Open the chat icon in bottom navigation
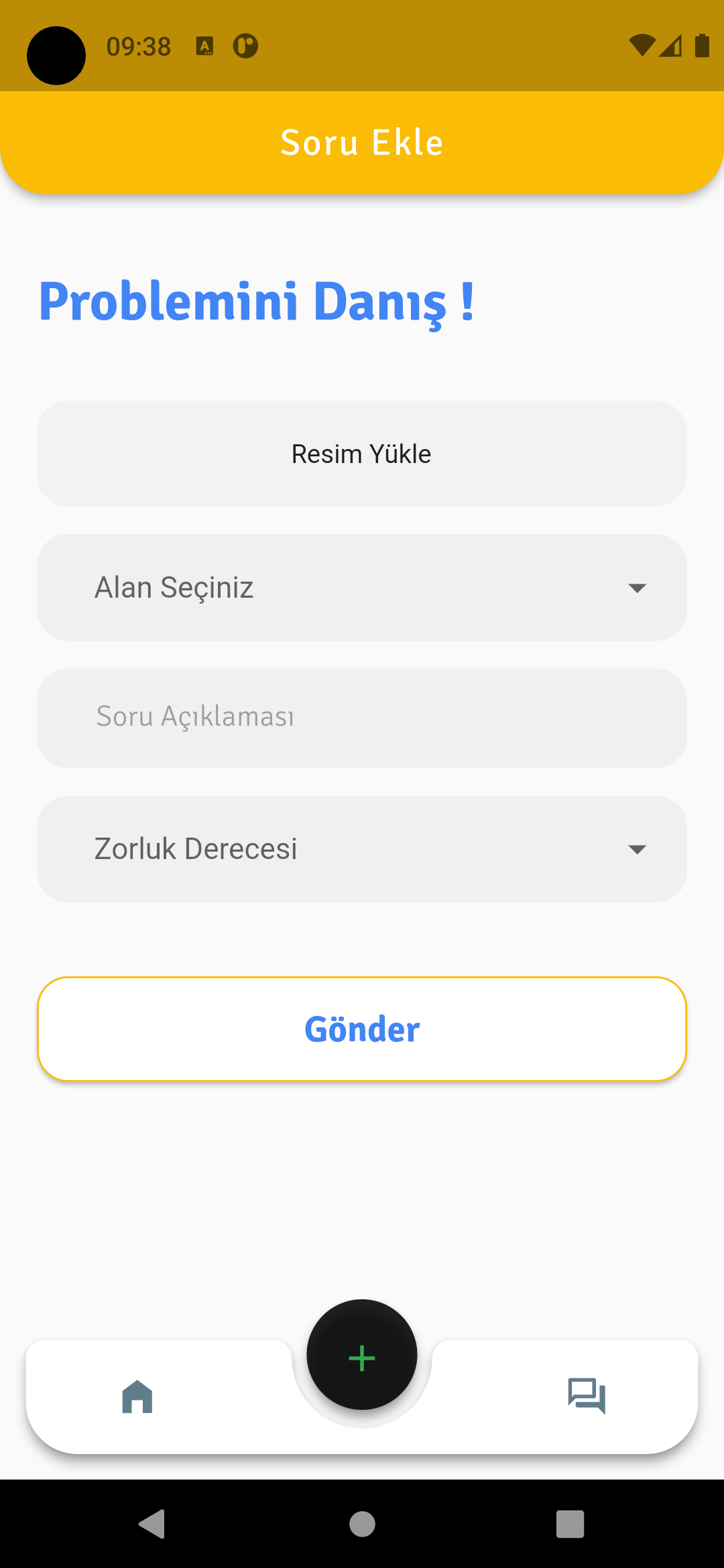Screen dimensions: 724x1568 tap(586, 1397)
